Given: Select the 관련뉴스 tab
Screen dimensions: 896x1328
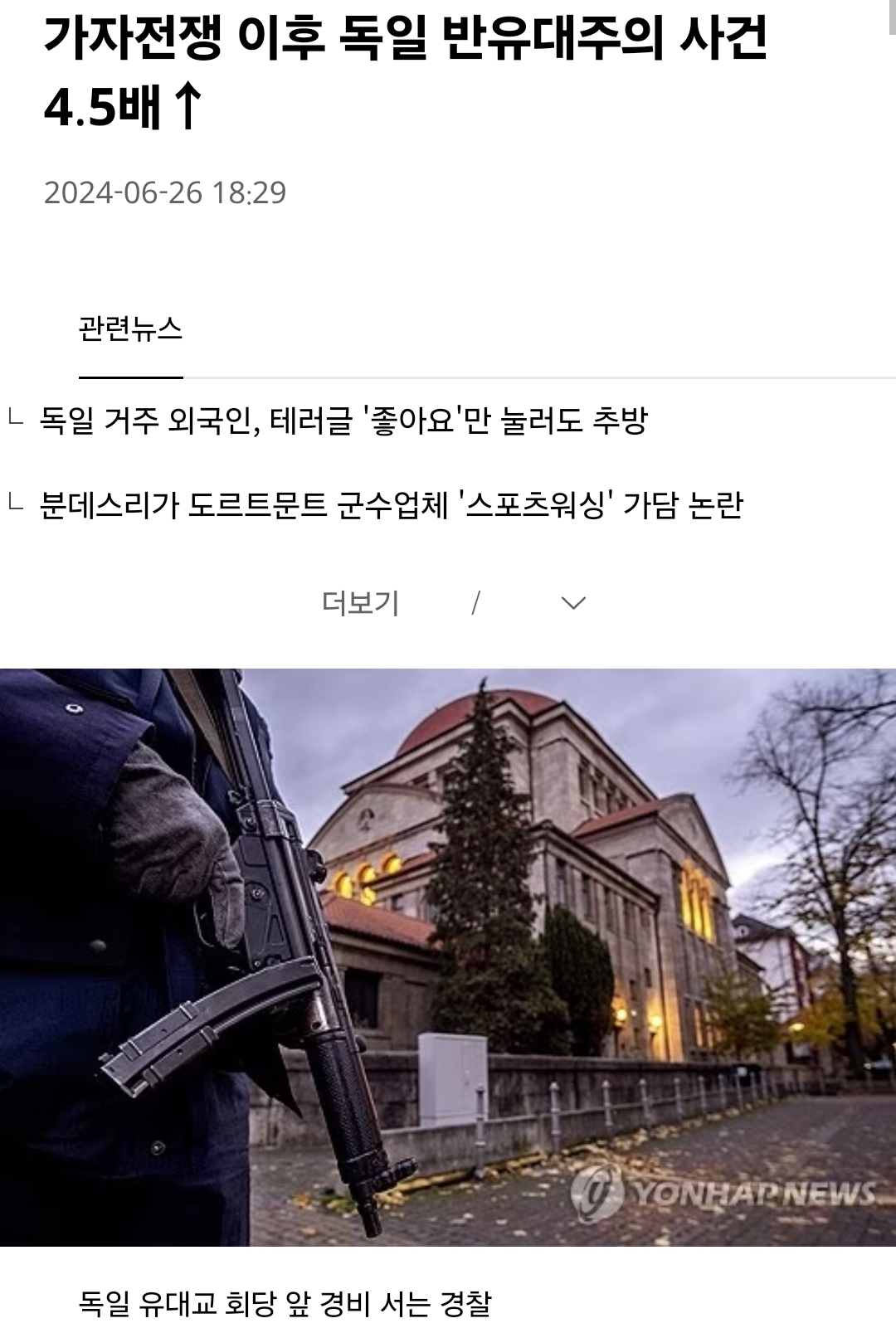Looking at the screenshot, I should click(x=130, y=330).
